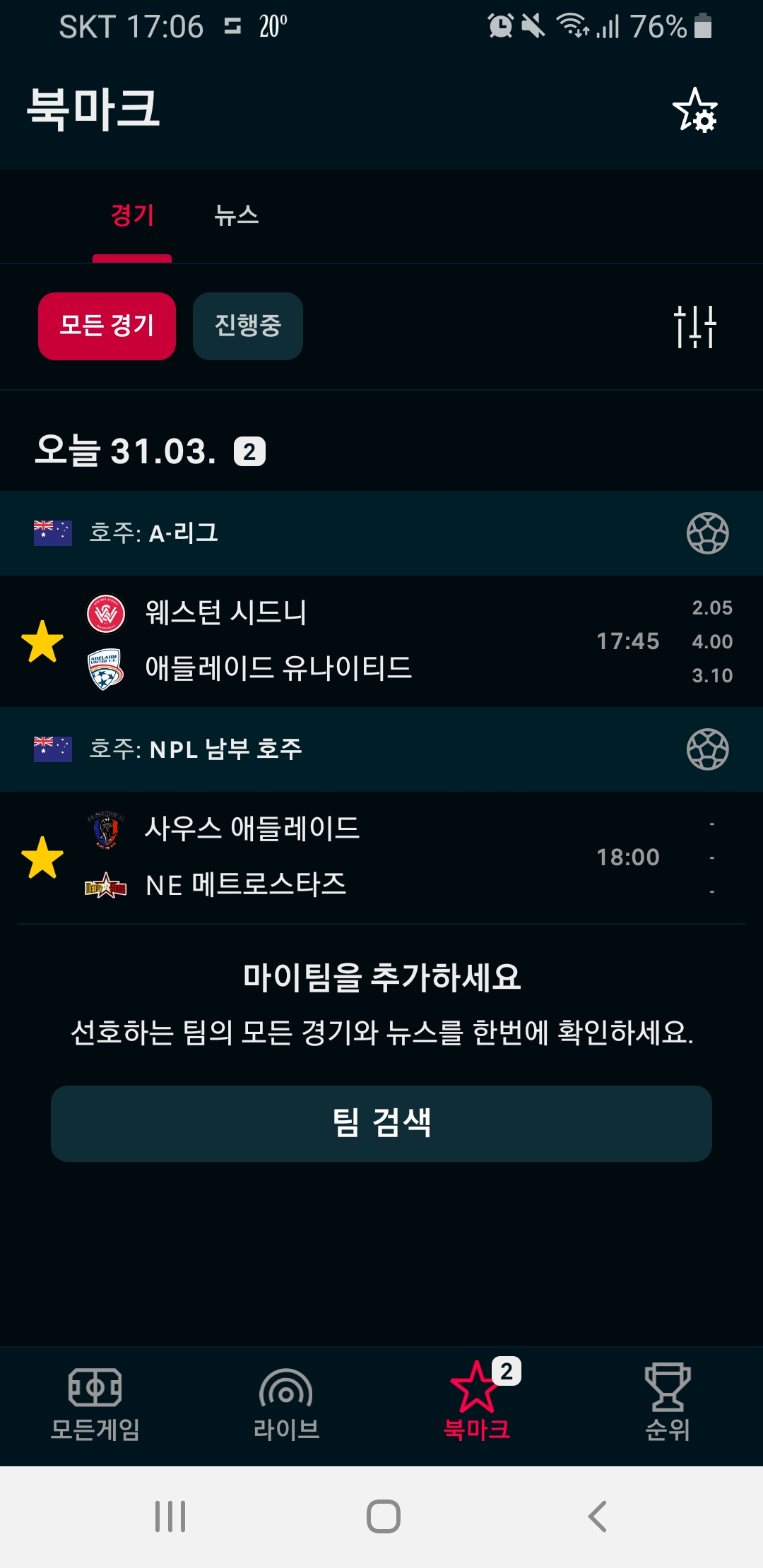This screenshot has width=763, height=1568.
Task: Open the filter sliders icon
Action: pos(694,326)
